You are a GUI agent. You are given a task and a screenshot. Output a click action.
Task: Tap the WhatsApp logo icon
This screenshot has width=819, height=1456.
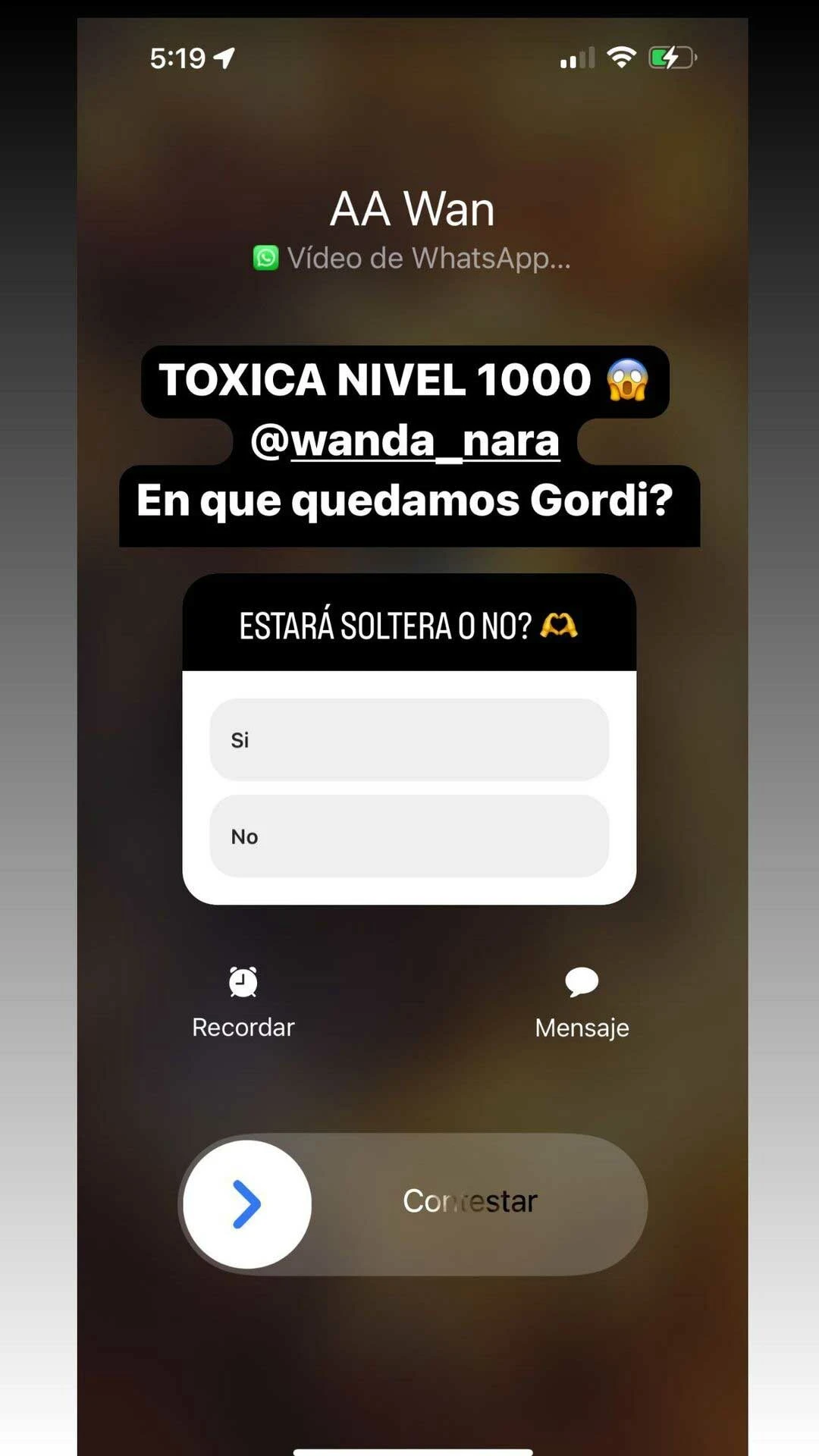pos(267,258)
